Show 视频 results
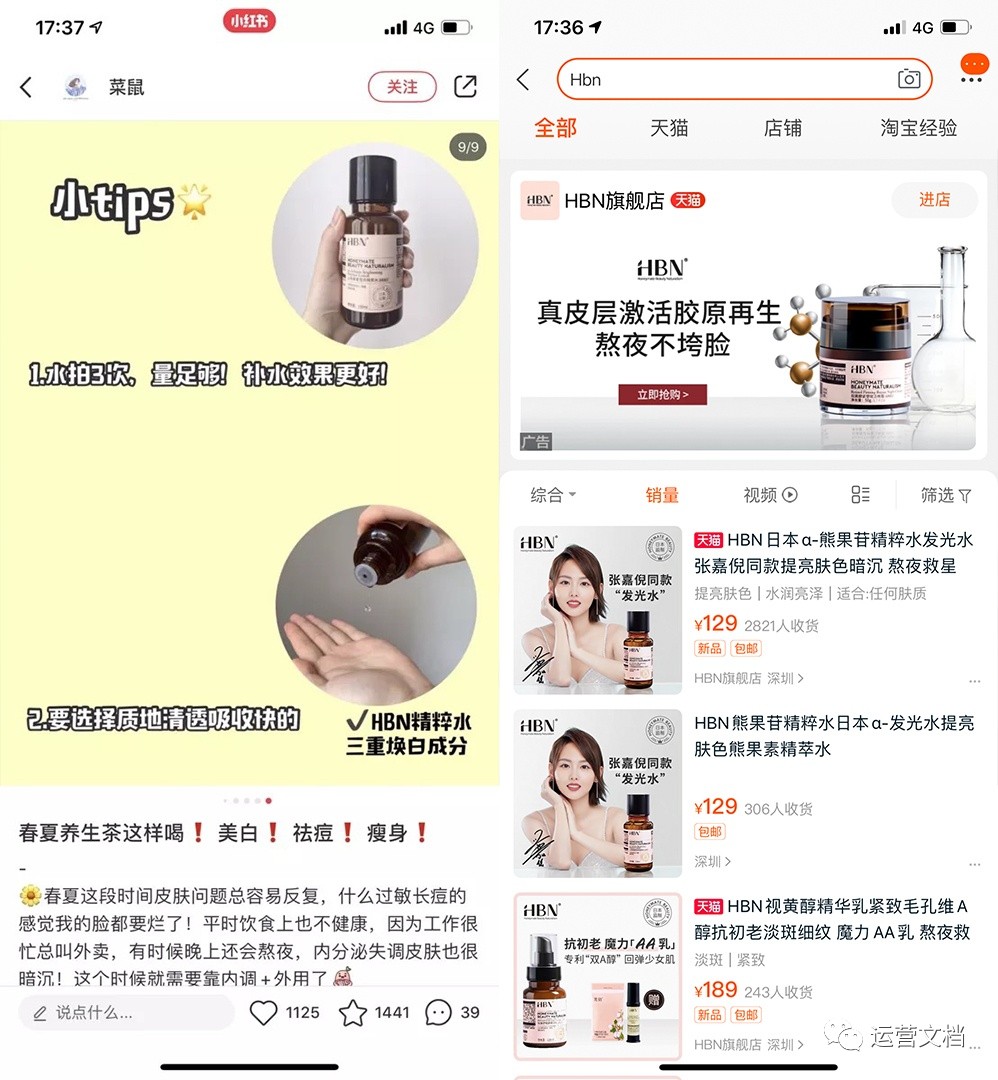Viewport: 998px width, 1080px height. pos(770,495)
